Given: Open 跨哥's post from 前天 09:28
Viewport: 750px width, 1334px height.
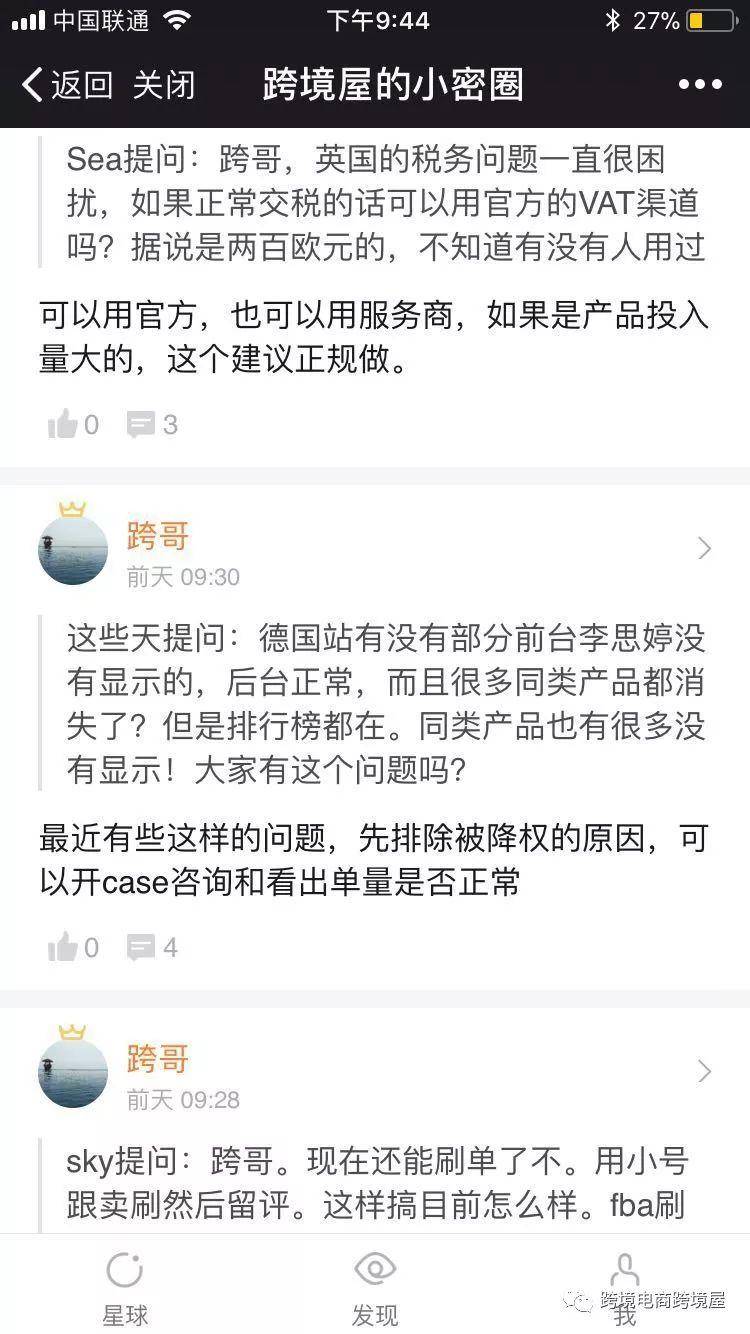Looking at the screenshot, I should coord(704,1071).
